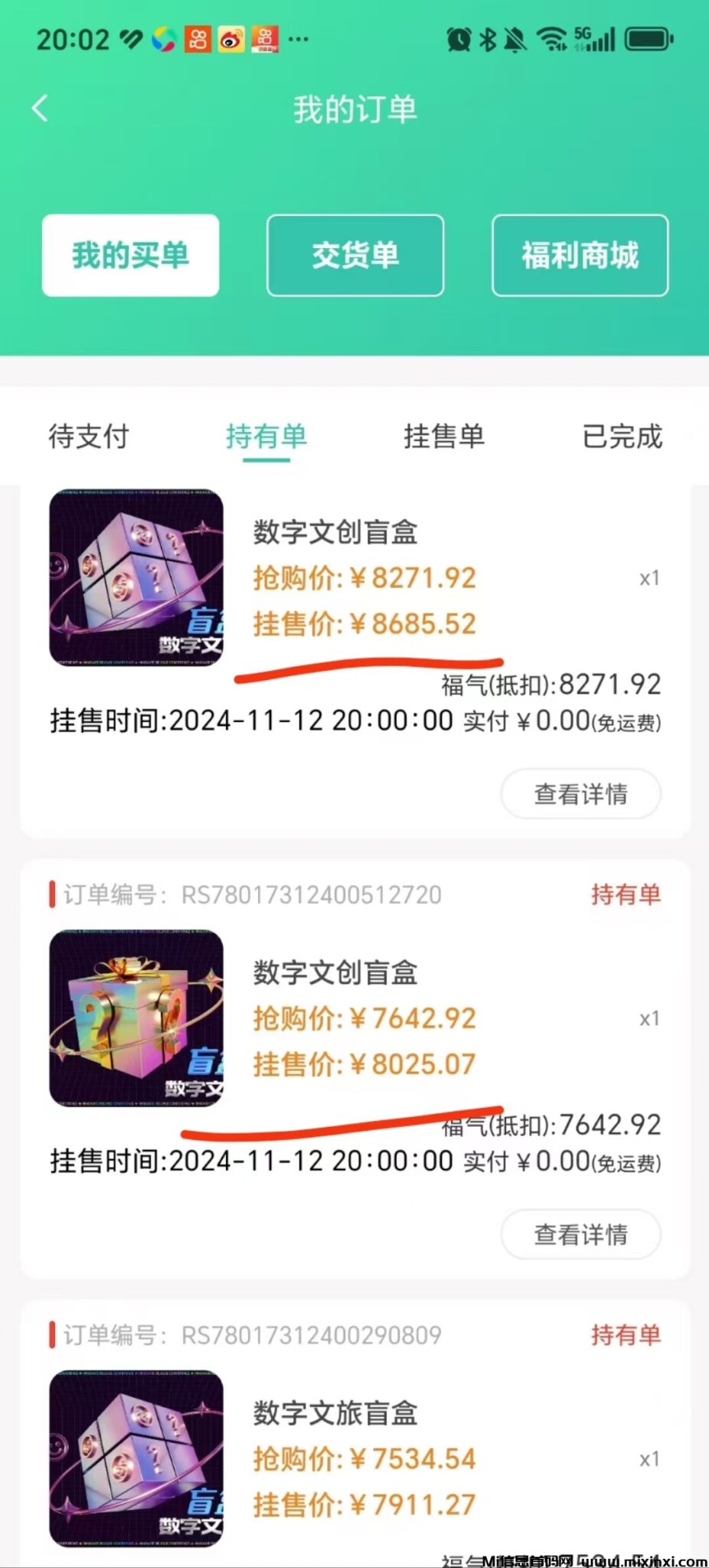The height and width of the screenshot is (1568, 709).
Task: Tap the muted notifications icon
Action: (515, 38)
